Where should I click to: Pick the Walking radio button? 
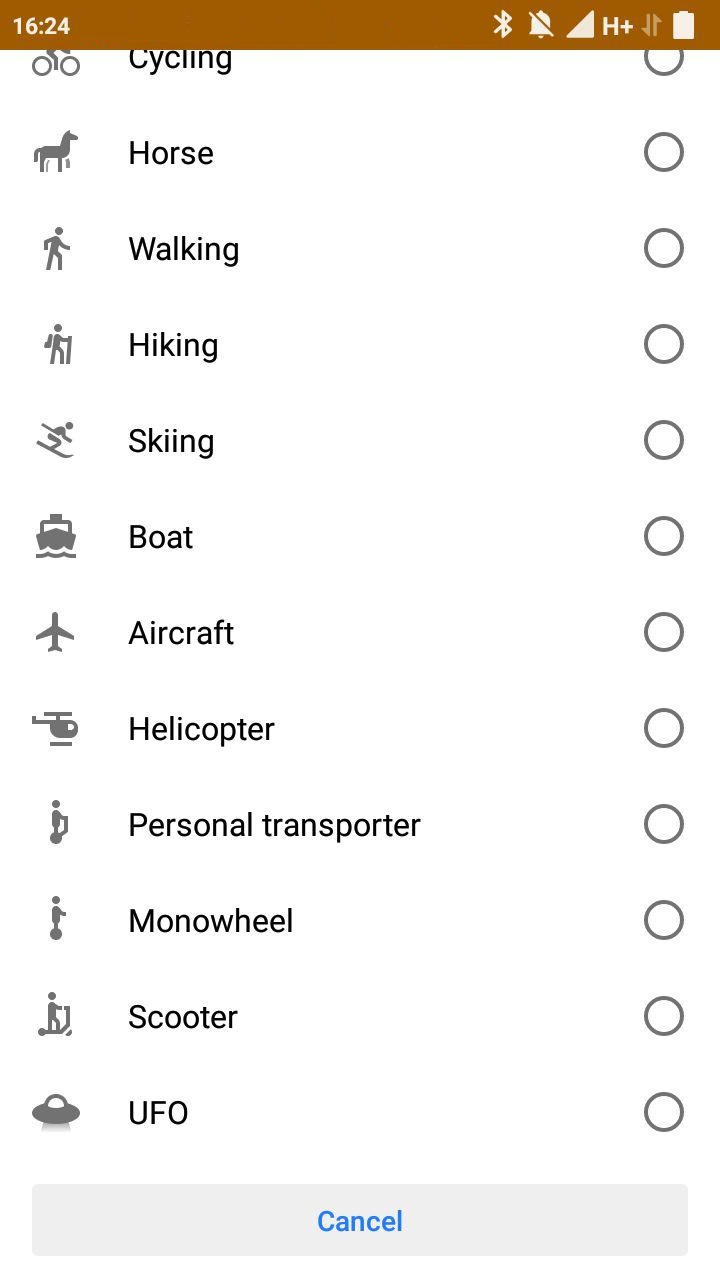pos(663,249)
